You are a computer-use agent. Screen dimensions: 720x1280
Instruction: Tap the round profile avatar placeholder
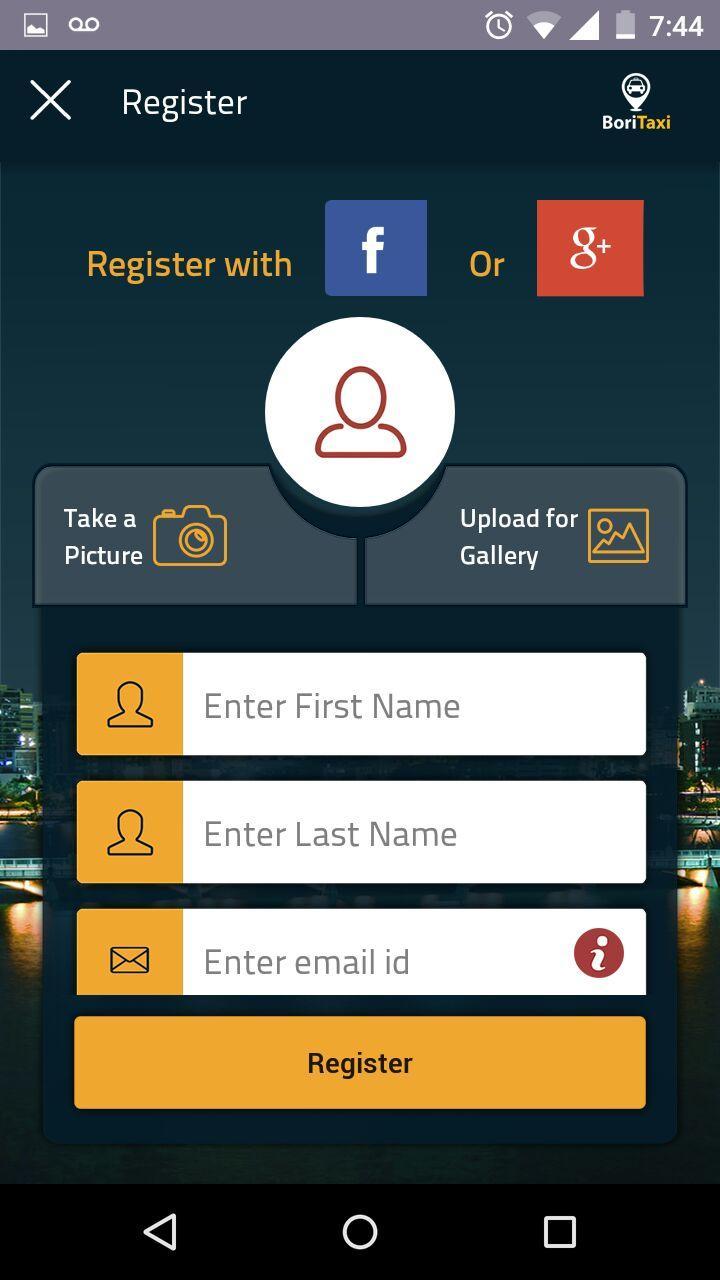pos(359,410)
